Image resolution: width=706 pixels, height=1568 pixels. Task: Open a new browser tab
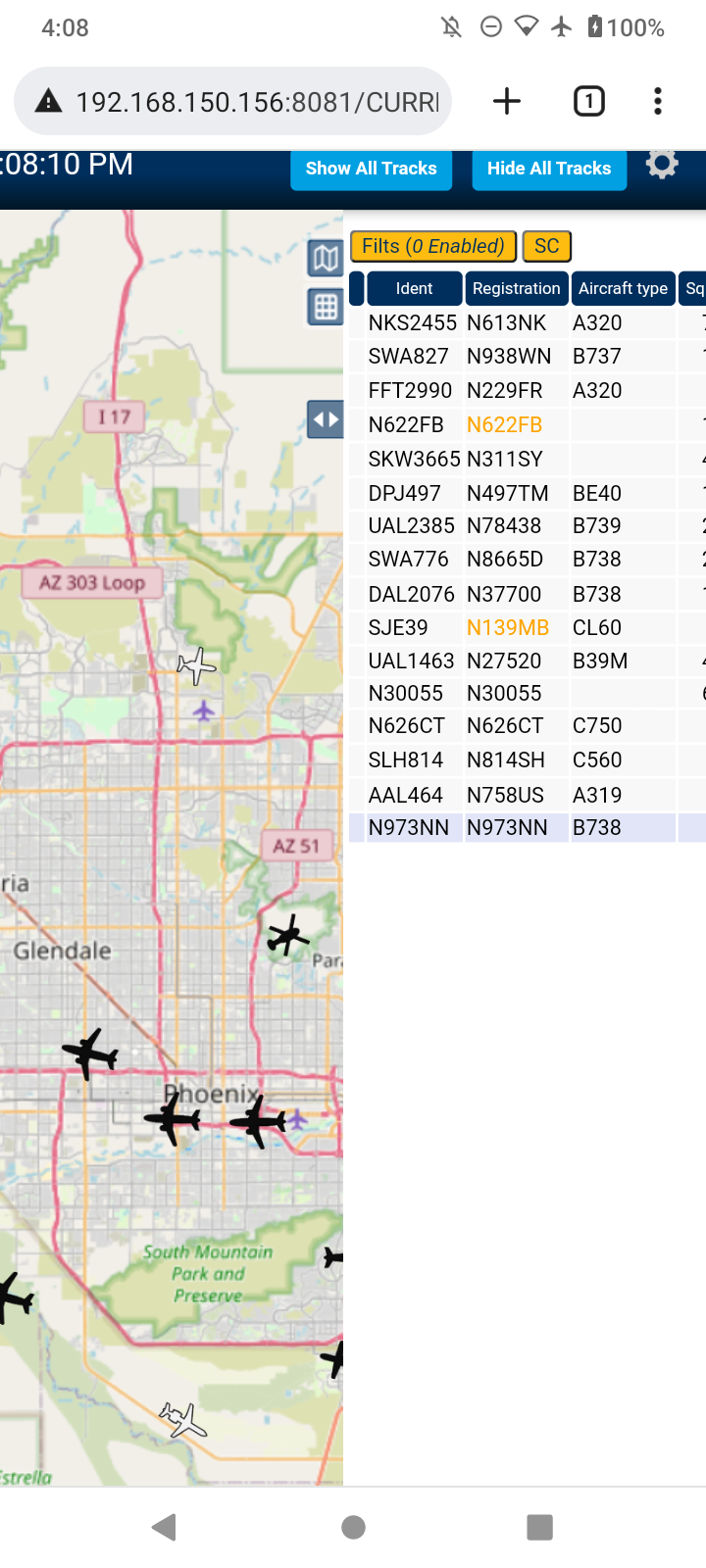[507, 101]
